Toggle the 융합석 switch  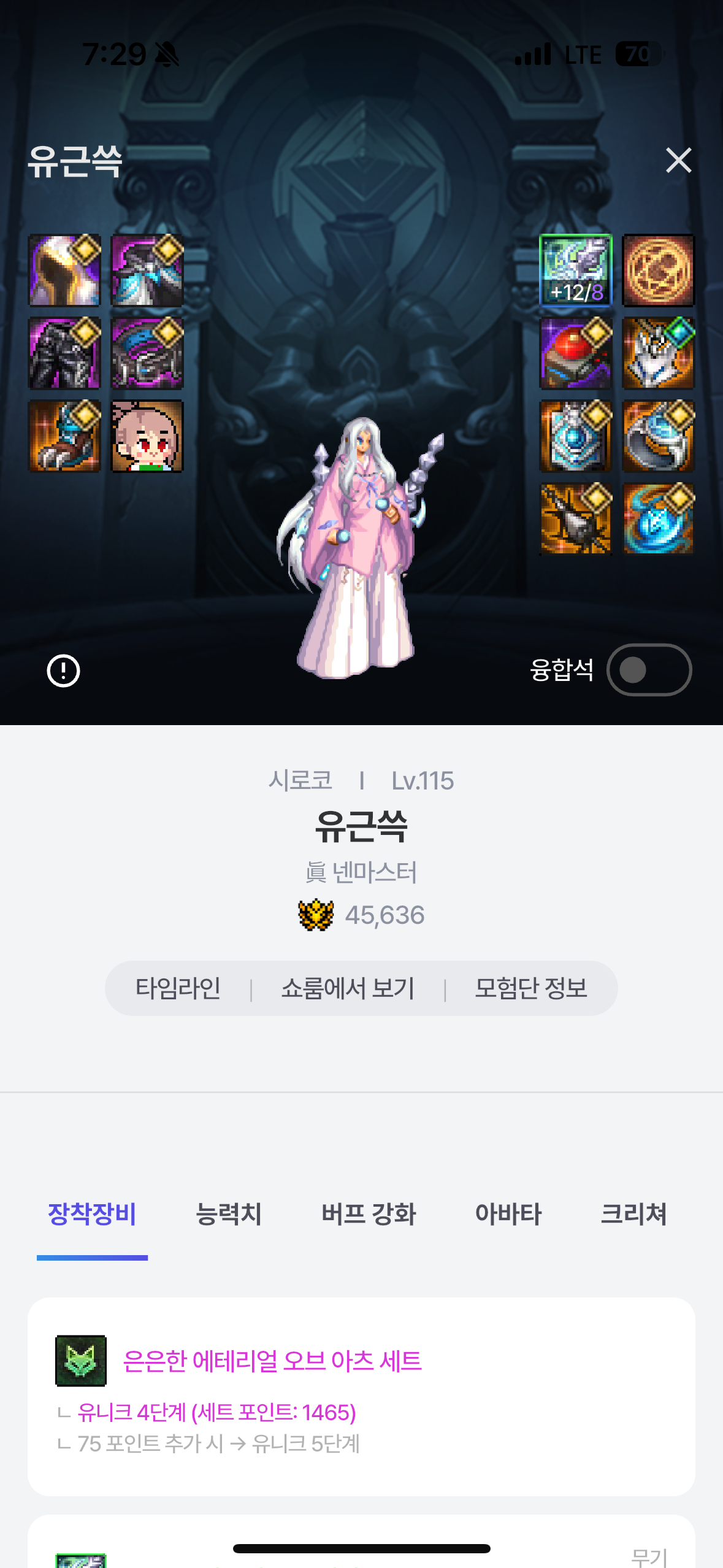(649, 670)
